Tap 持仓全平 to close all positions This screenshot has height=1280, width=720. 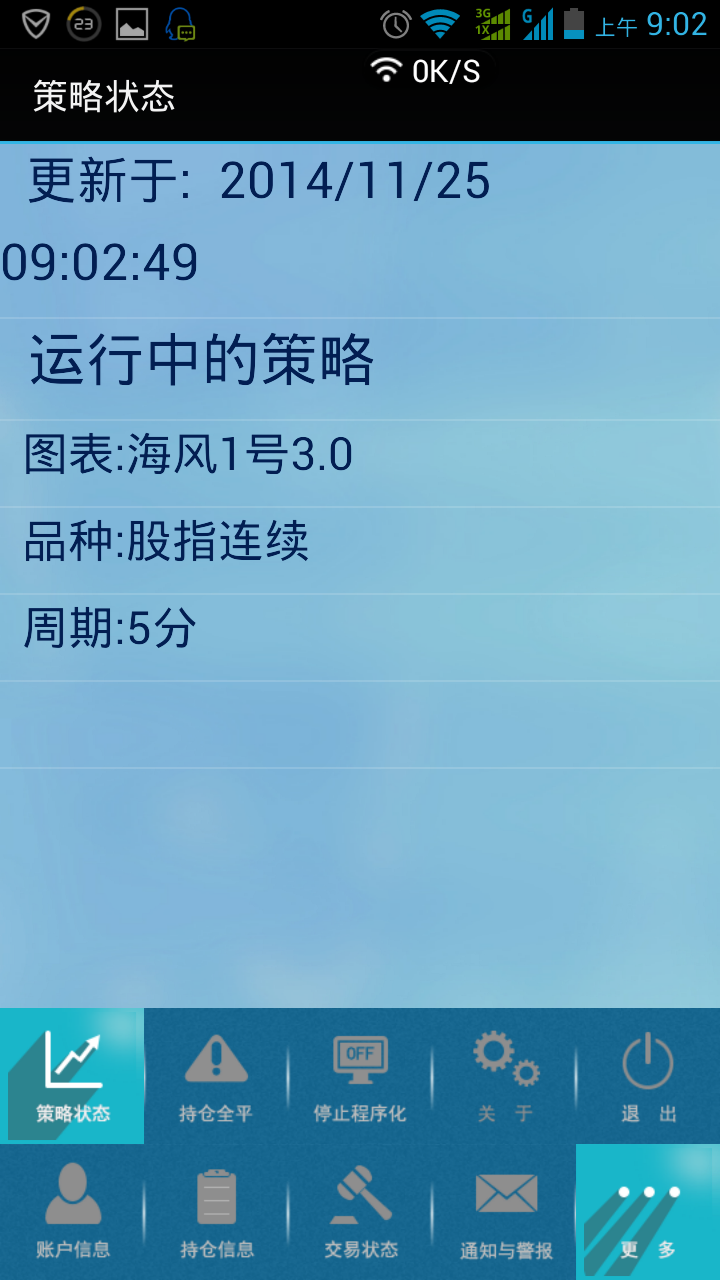216,1078
